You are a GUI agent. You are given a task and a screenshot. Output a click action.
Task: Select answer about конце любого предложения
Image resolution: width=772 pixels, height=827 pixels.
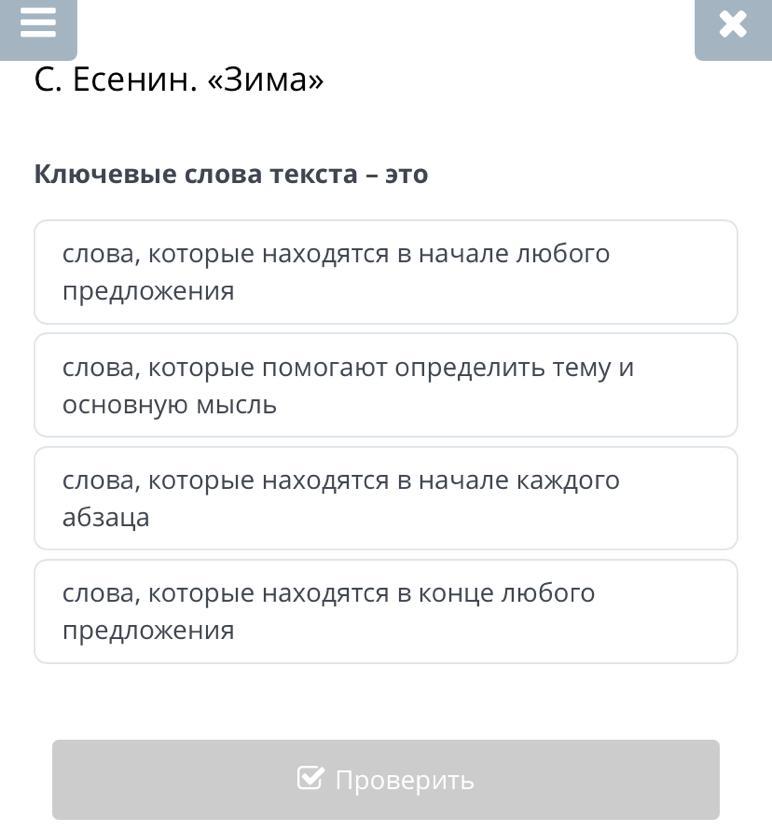pos(385,611)
